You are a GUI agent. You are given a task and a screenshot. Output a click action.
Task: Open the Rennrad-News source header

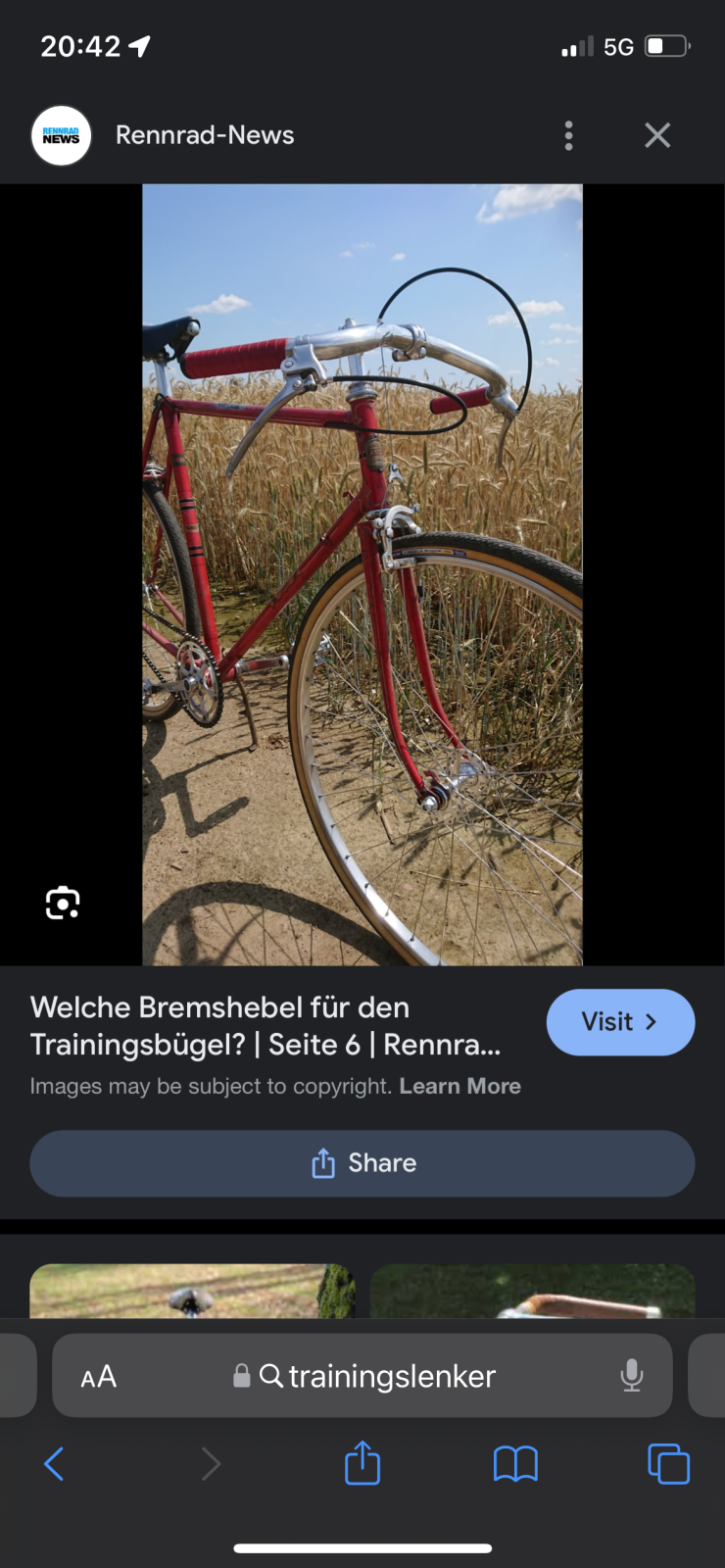point(204,135)
